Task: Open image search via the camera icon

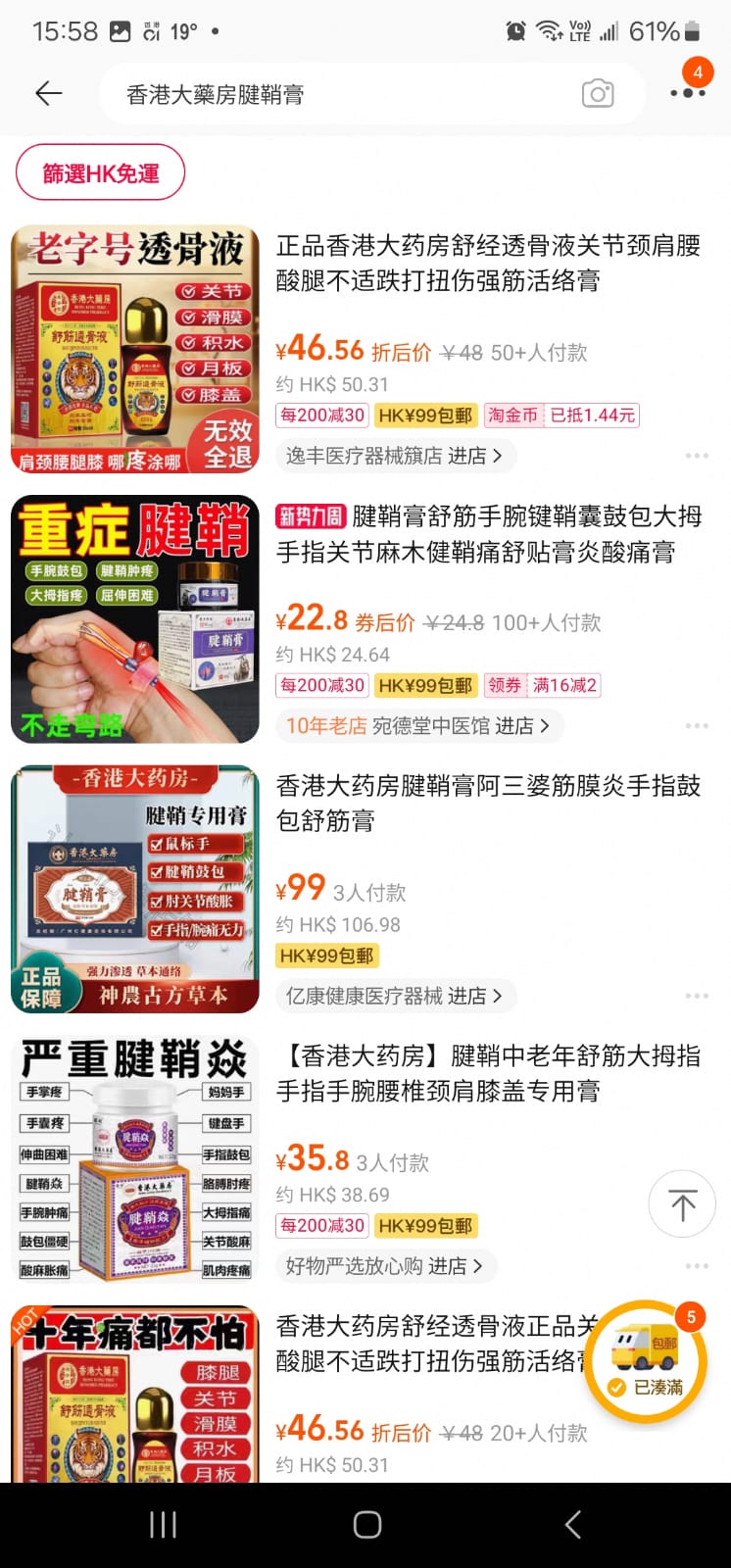Action: 599,93
